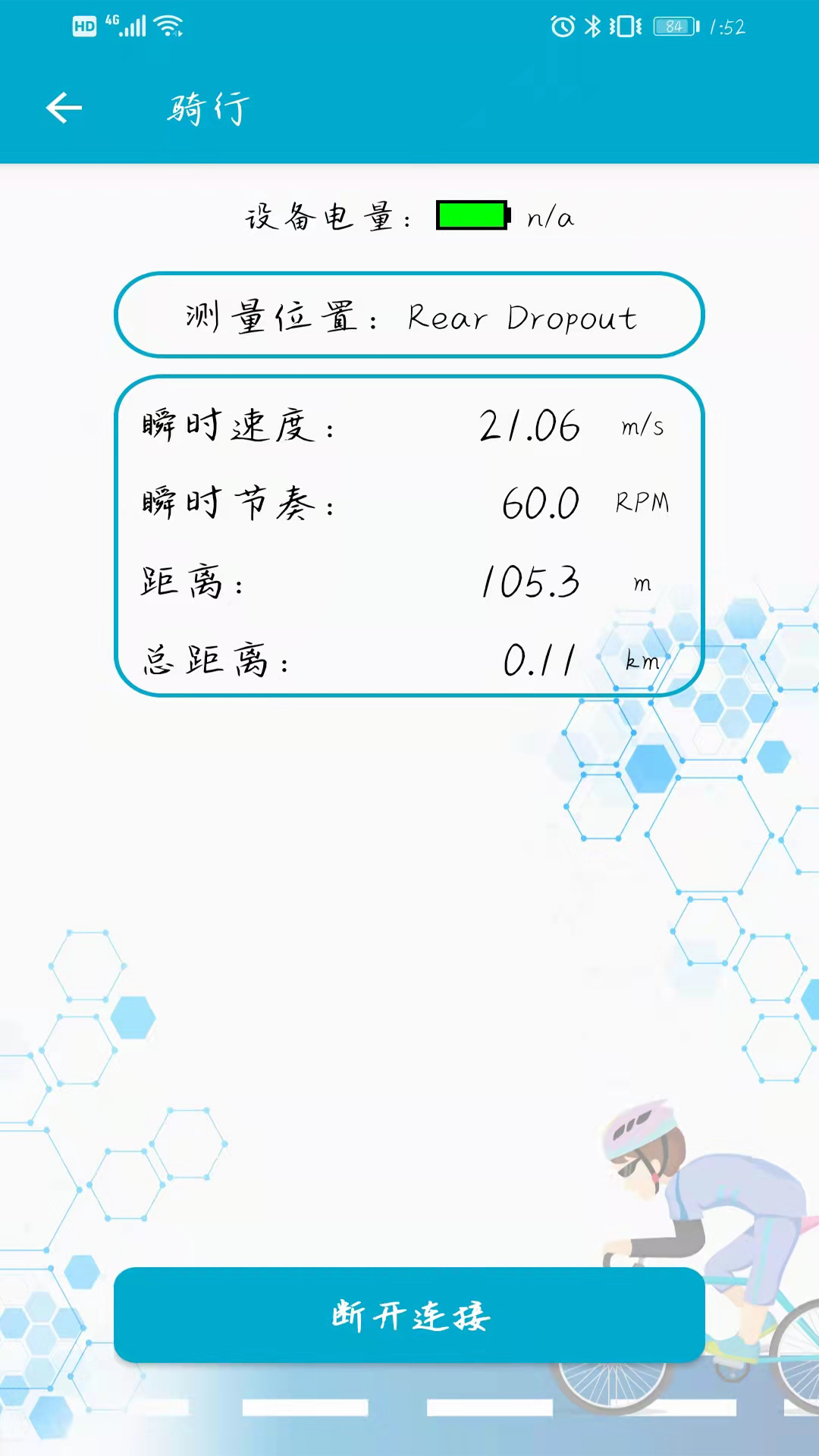The height and width of the screenshot is (1456, 819).
Task: Tap the 断开连接 disconnect button
Action: pos(409,1315)
